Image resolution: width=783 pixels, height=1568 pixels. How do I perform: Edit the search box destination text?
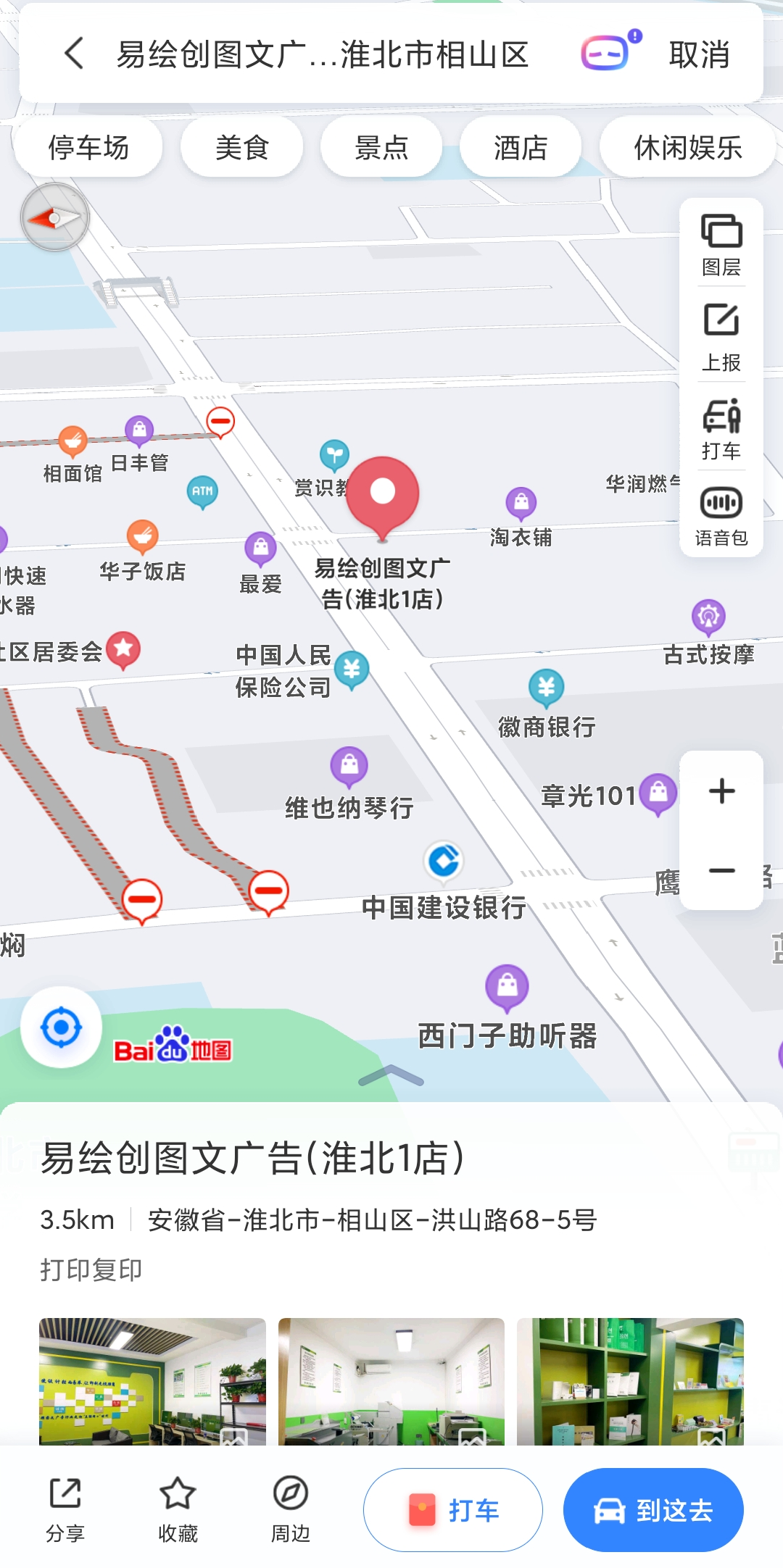coord(323,54)
